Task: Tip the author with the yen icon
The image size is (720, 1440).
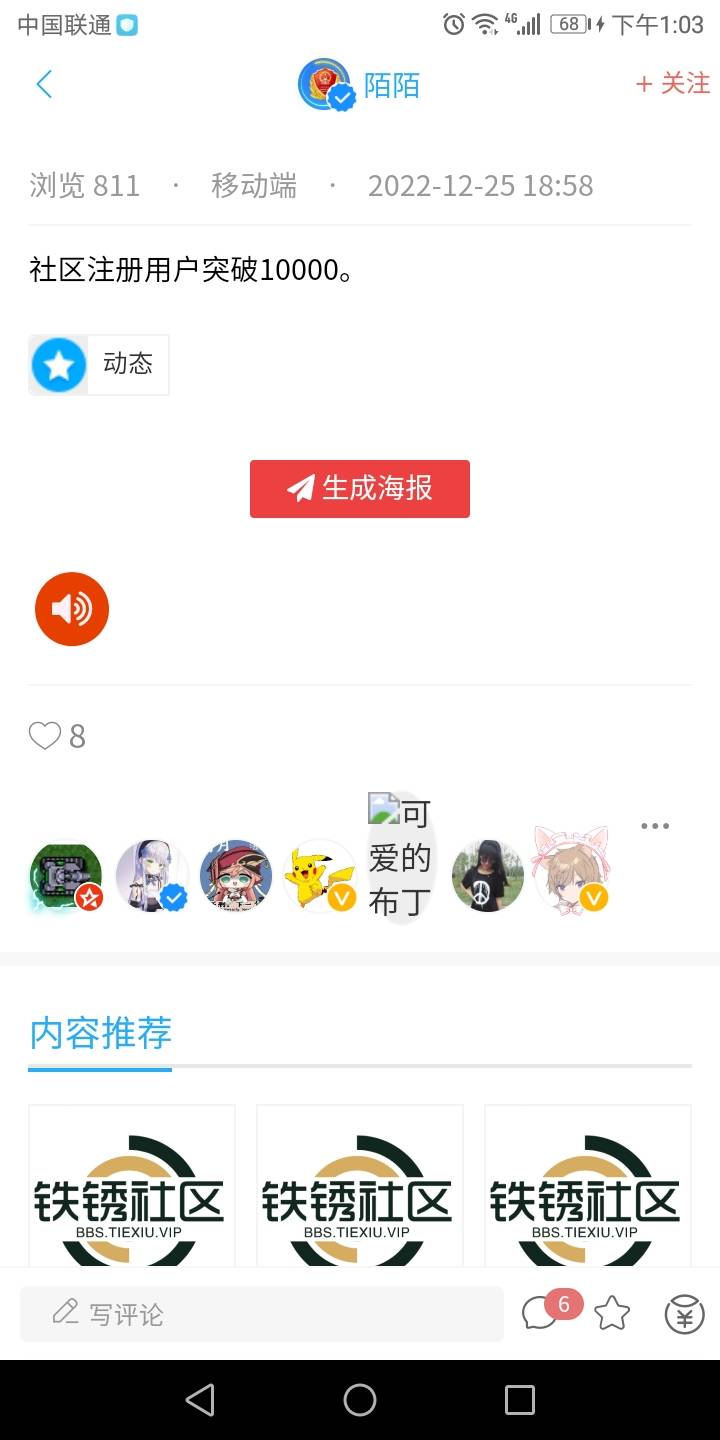Action: pos(685,1314)
